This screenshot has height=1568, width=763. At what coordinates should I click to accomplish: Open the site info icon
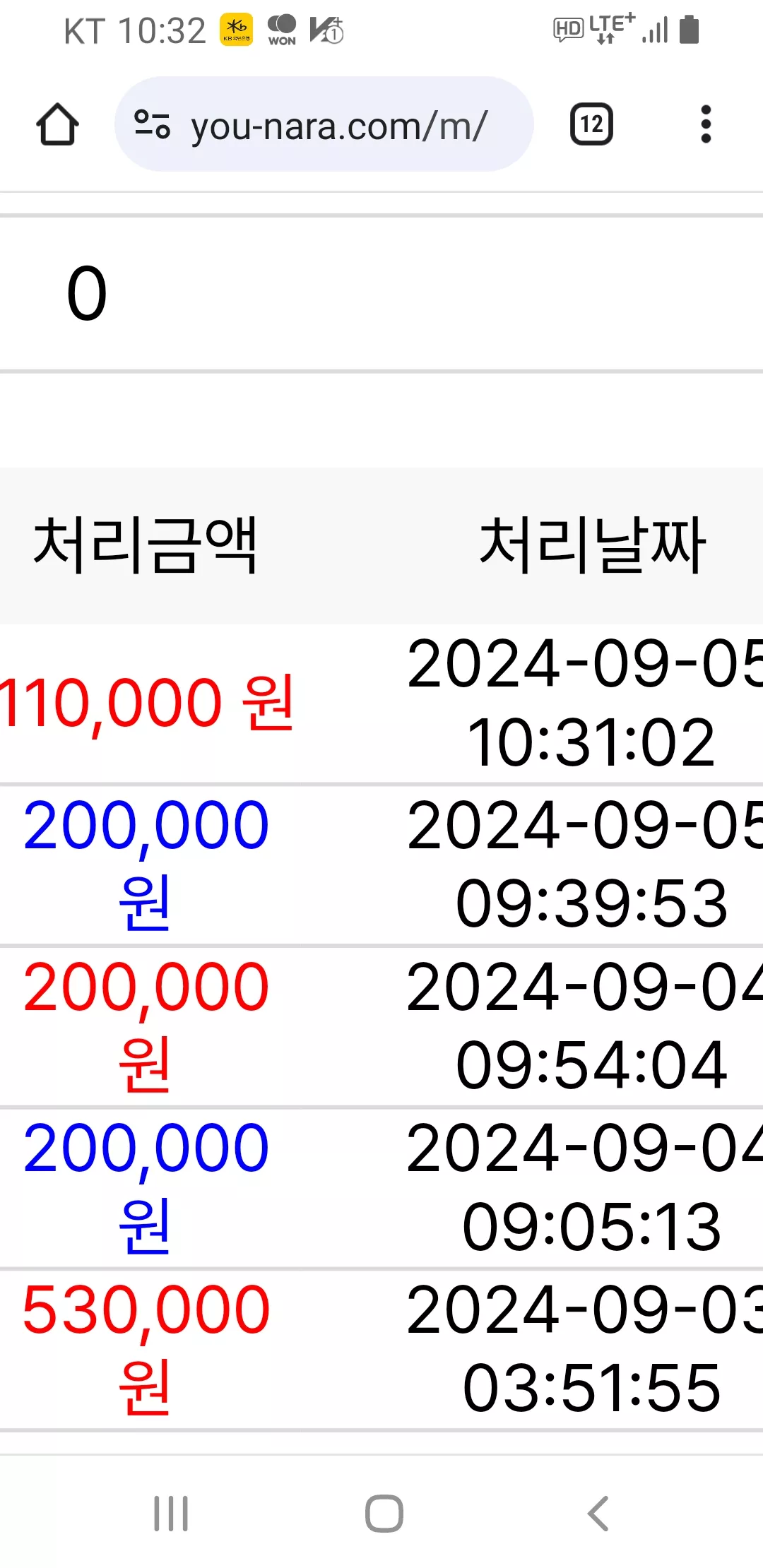[153, 125]
